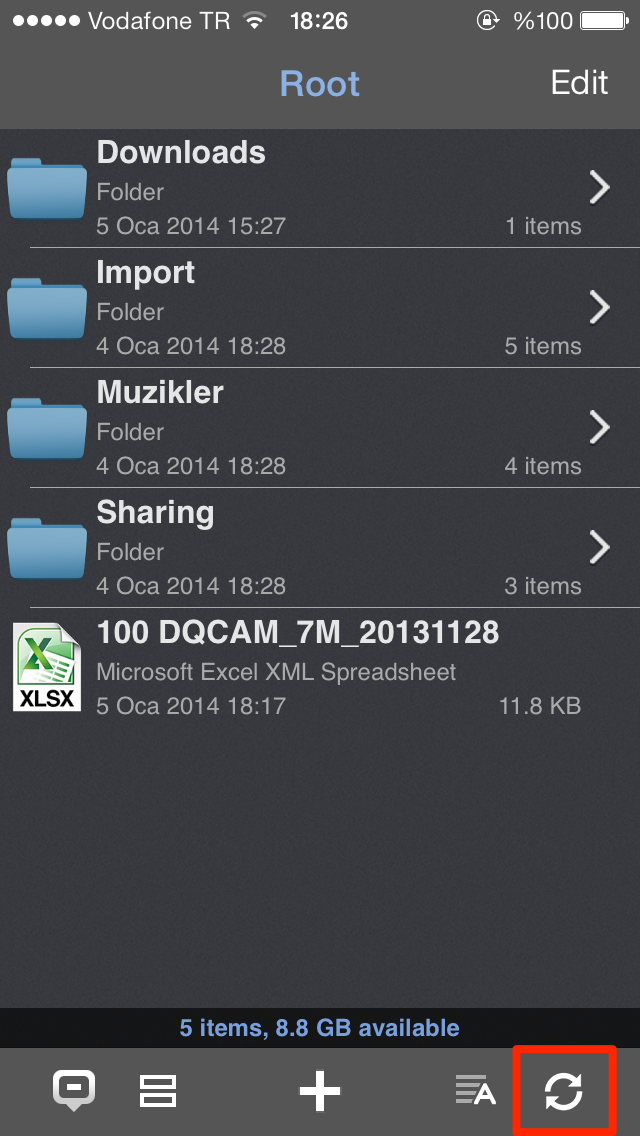Add a new item with the plus button
Screen dimensions: 640x1136
point(320,1090)
